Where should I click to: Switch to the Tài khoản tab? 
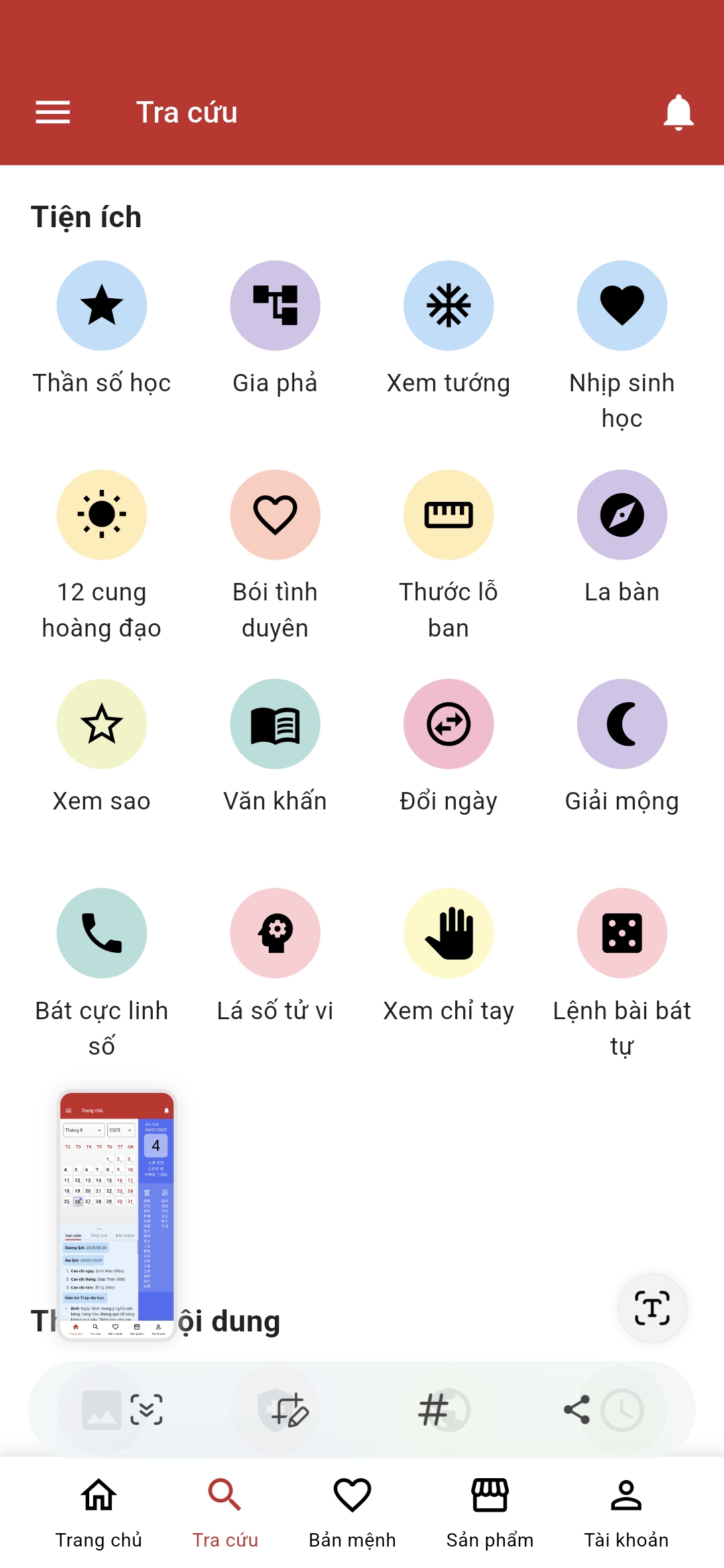click(626, 1508)
